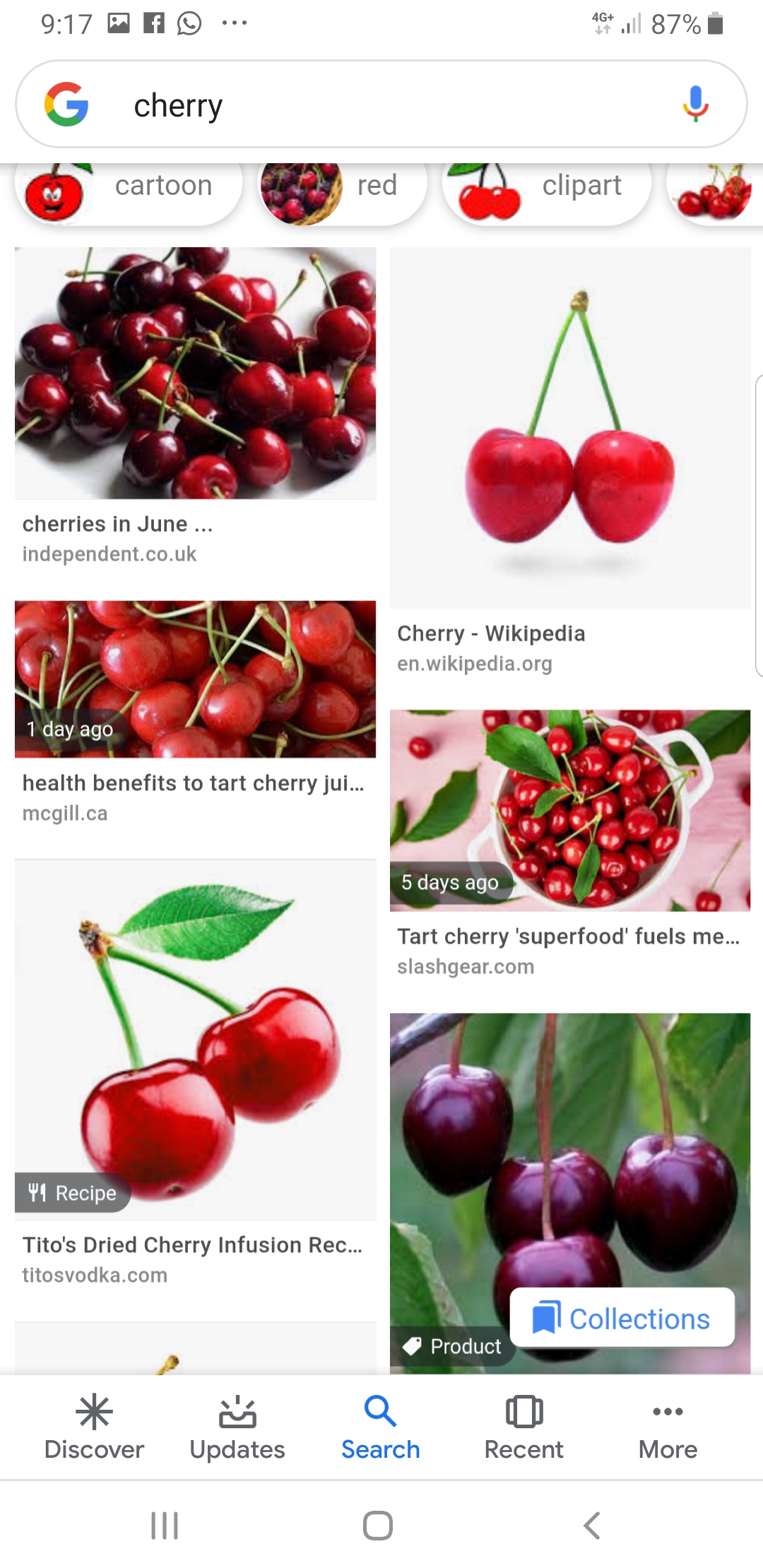The height and width of the screenshot is (1568, 763).
Task: Go to the home screen
Action: click(x=378, y=1526)
